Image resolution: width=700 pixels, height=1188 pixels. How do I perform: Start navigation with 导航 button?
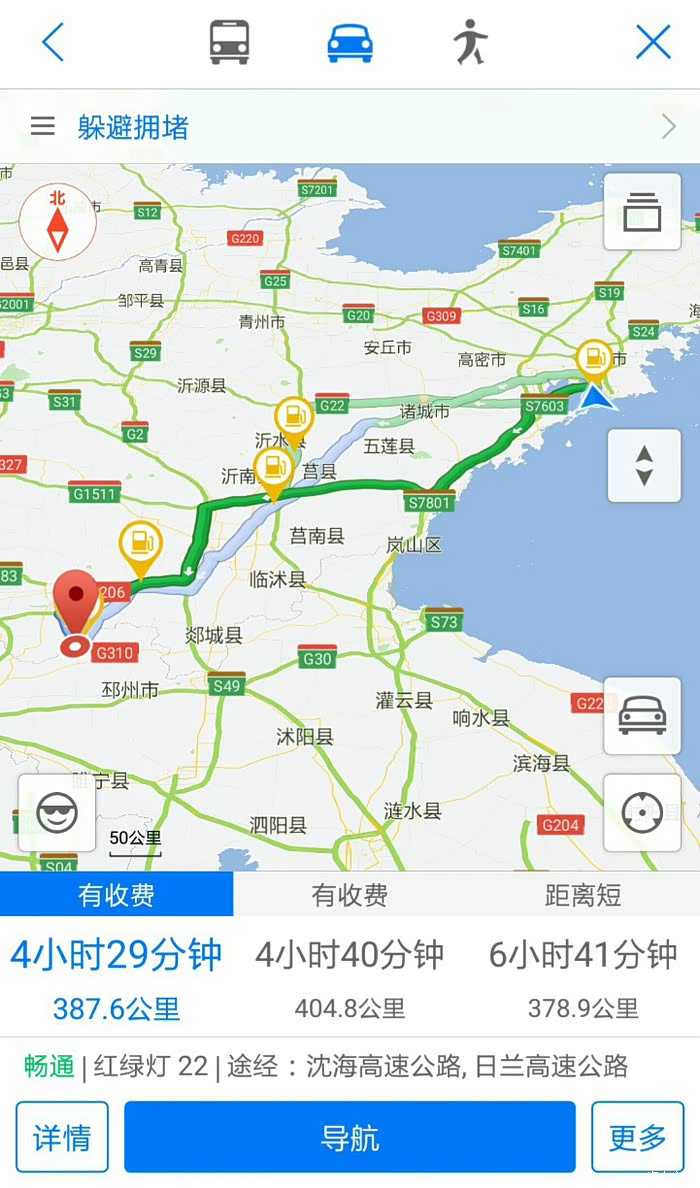click(350, 1137)
